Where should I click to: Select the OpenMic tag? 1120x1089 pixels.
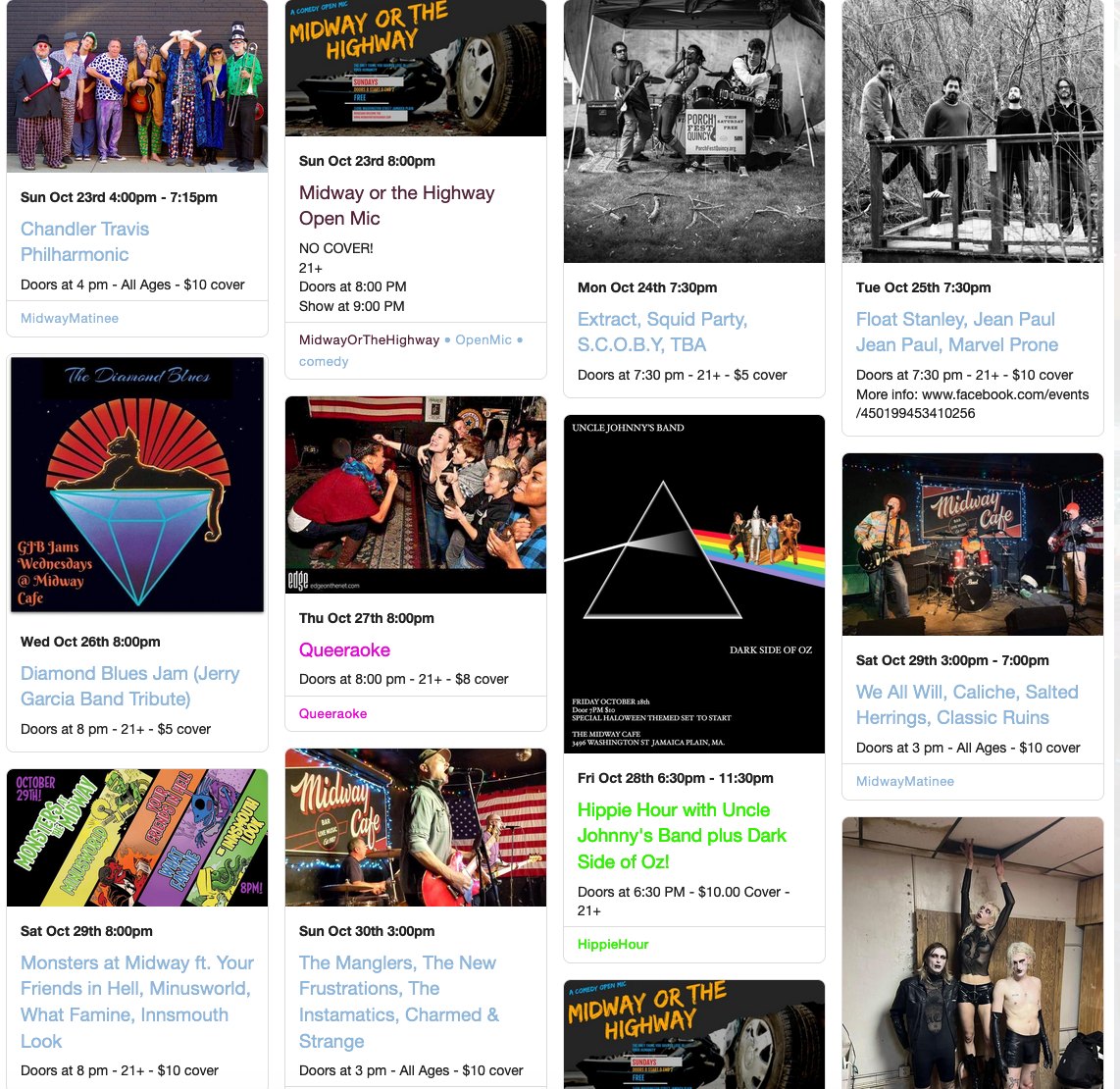click(x=484, y=339)
